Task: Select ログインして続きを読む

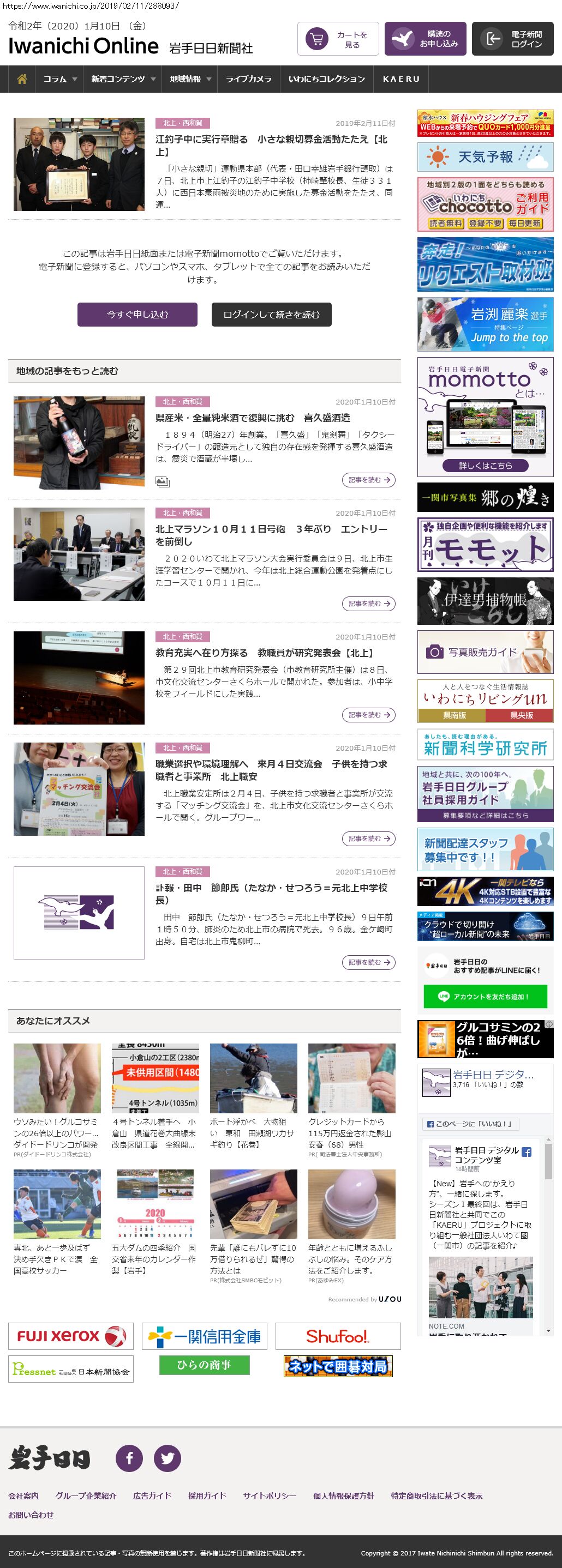Action: (271, 315)
